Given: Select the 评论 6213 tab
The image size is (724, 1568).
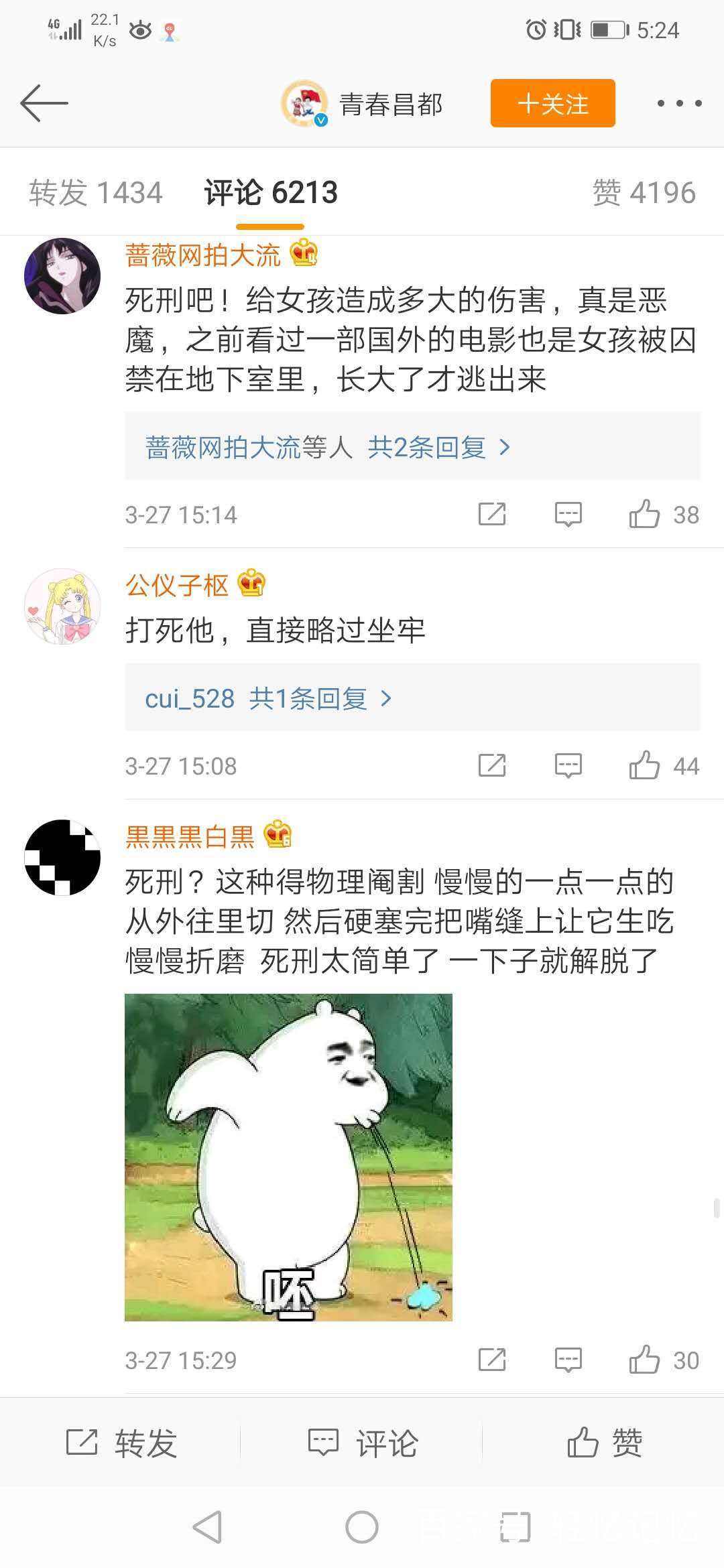Looking at the screenshot, I should pos(271,193).
